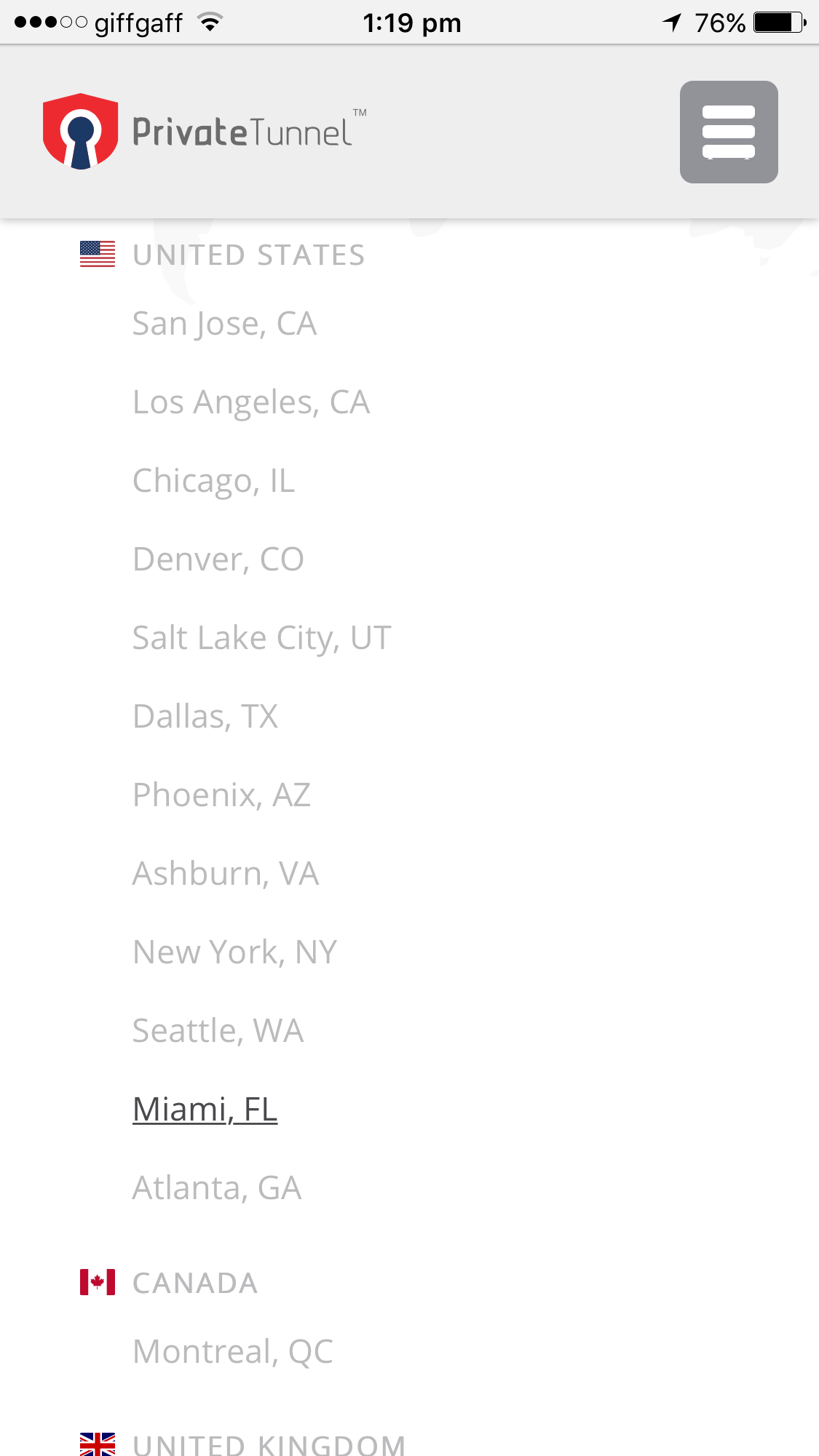Image resolution: width=819 pixels, height=1456 pixels.
Task: Choose Montreal, QC in Canada
Action: [x=232, y=1352]
